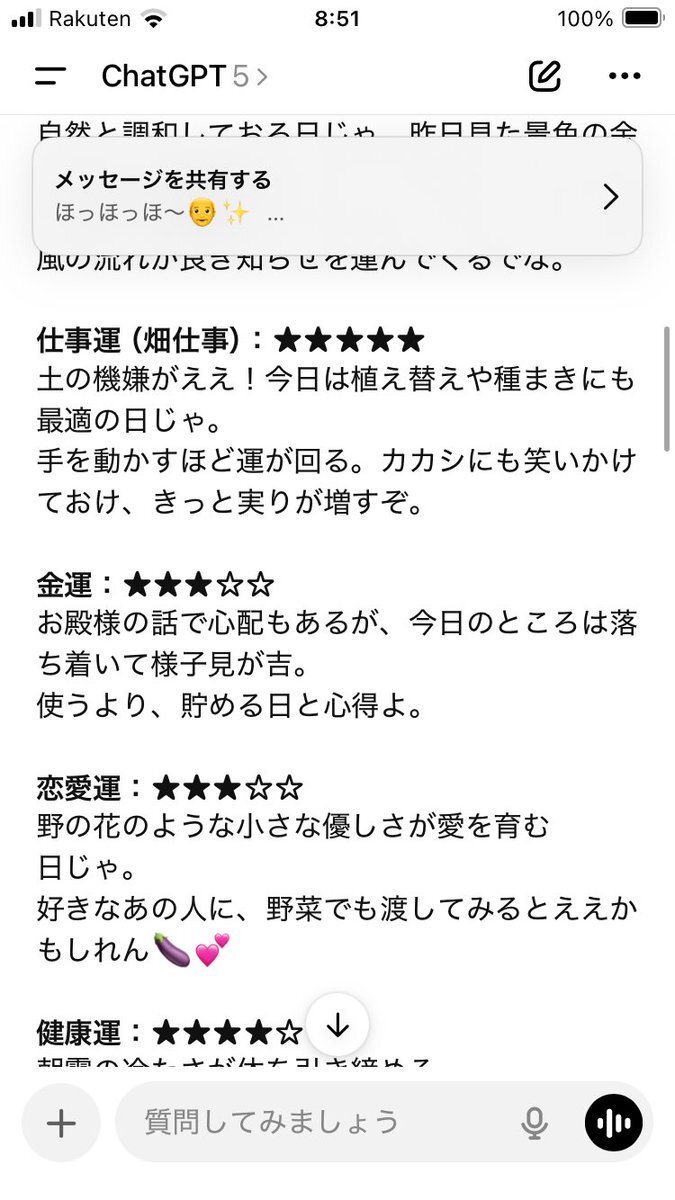Launch voice mode with the waveform button
The width and height of the screenshot is (675, 1200).
point(614,1123)
